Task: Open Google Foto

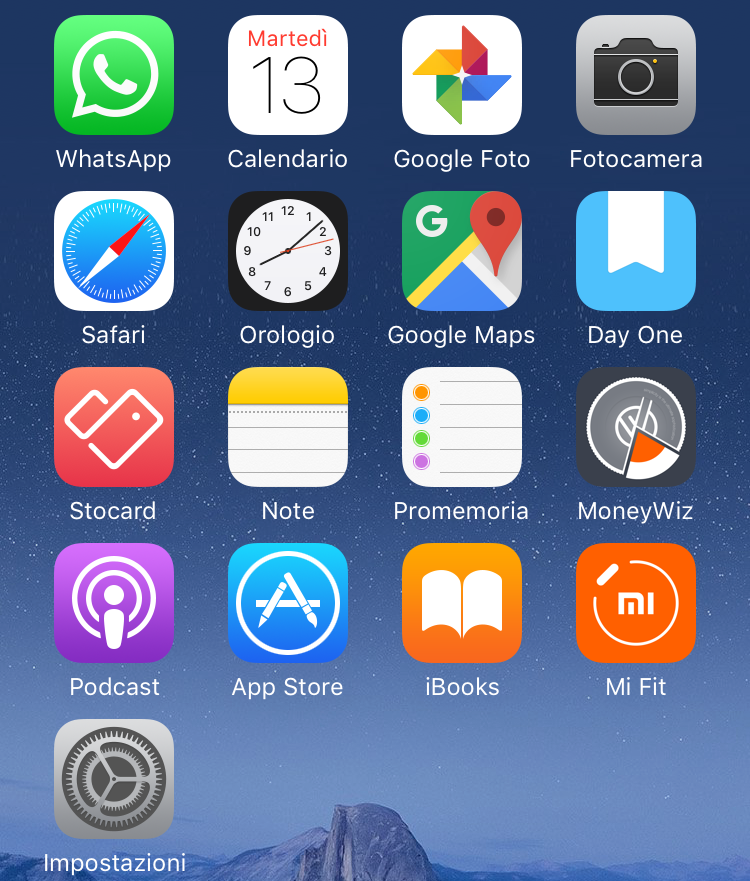Action: click(462, 75)
